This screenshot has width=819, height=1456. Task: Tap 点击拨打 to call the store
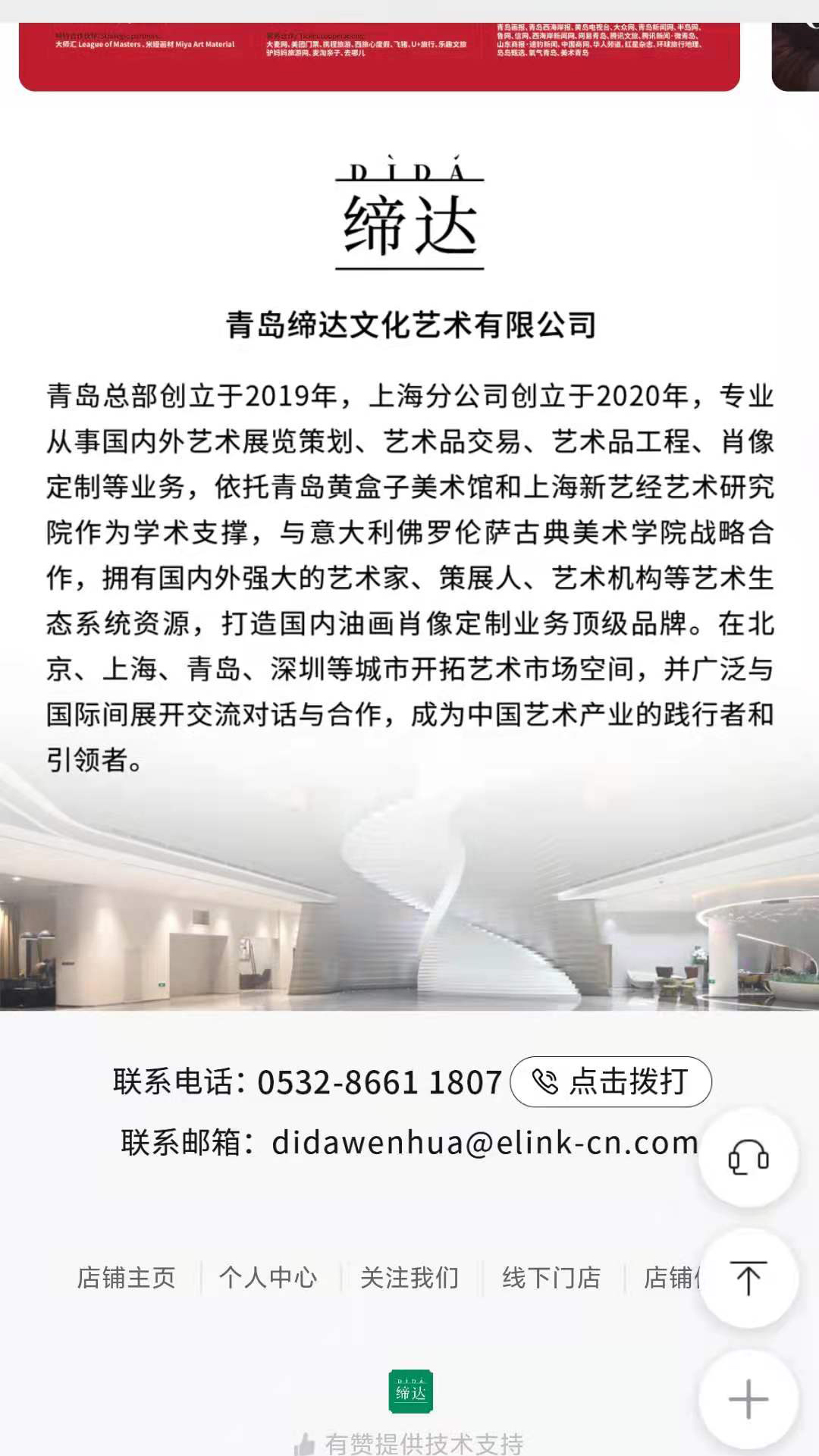(610, 1081)
